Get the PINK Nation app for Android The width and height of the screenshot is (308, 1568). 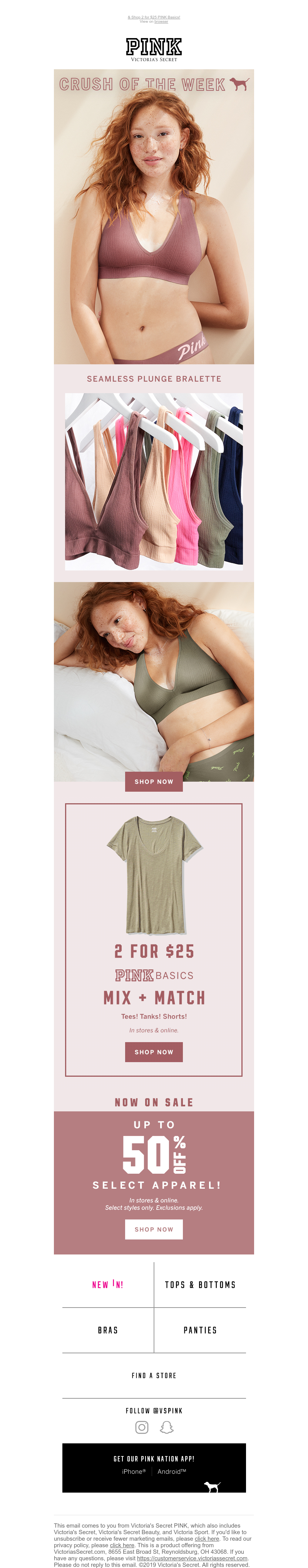[172, 1472]
